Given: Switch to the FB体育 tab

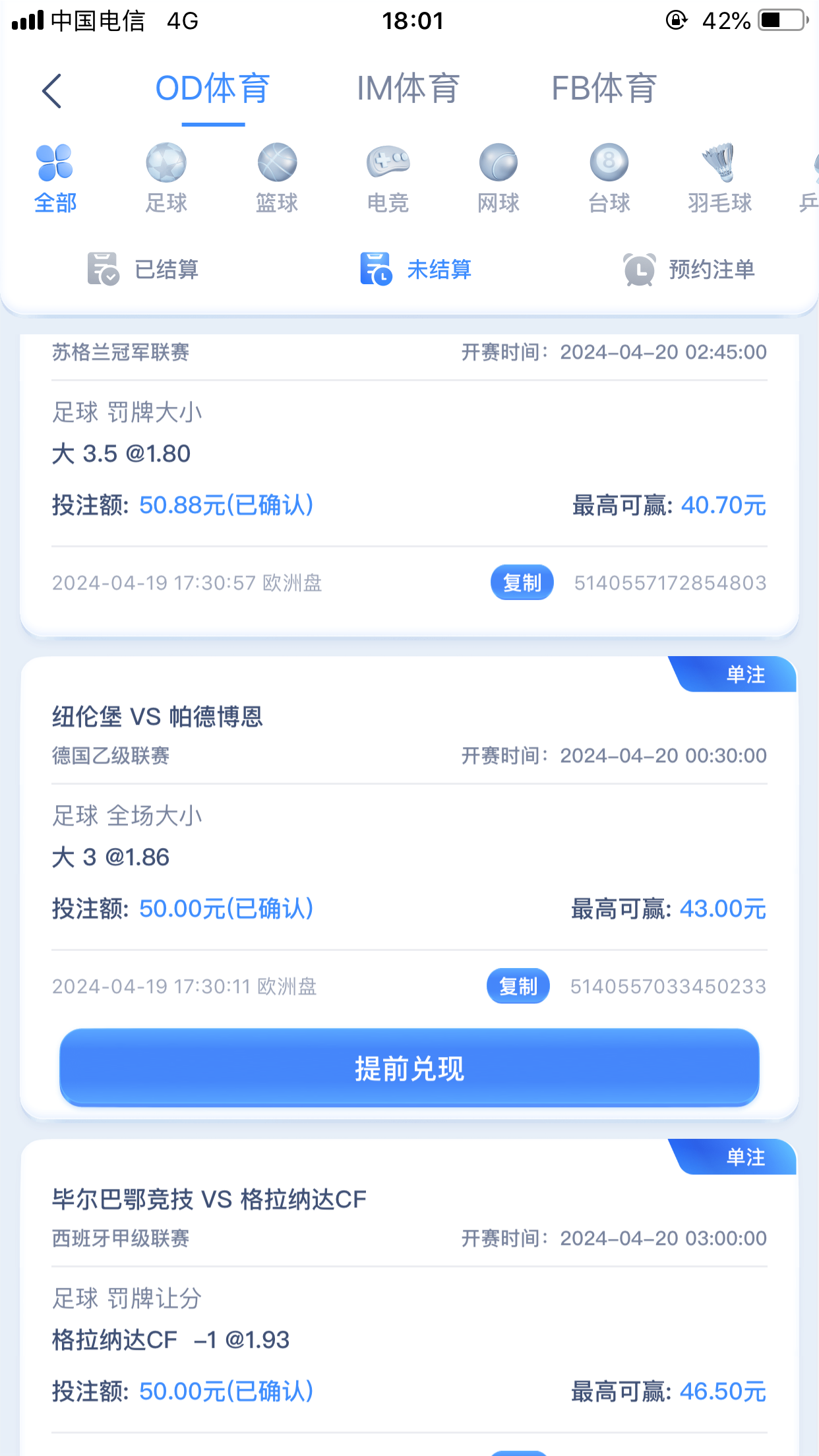Looking at the screenshot, I should 603,88.
